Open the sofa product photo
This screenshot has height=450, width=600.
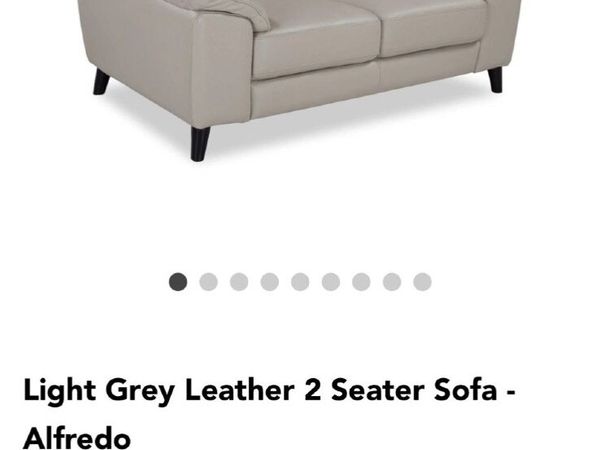pyautogui.click(x=300, y=70)
